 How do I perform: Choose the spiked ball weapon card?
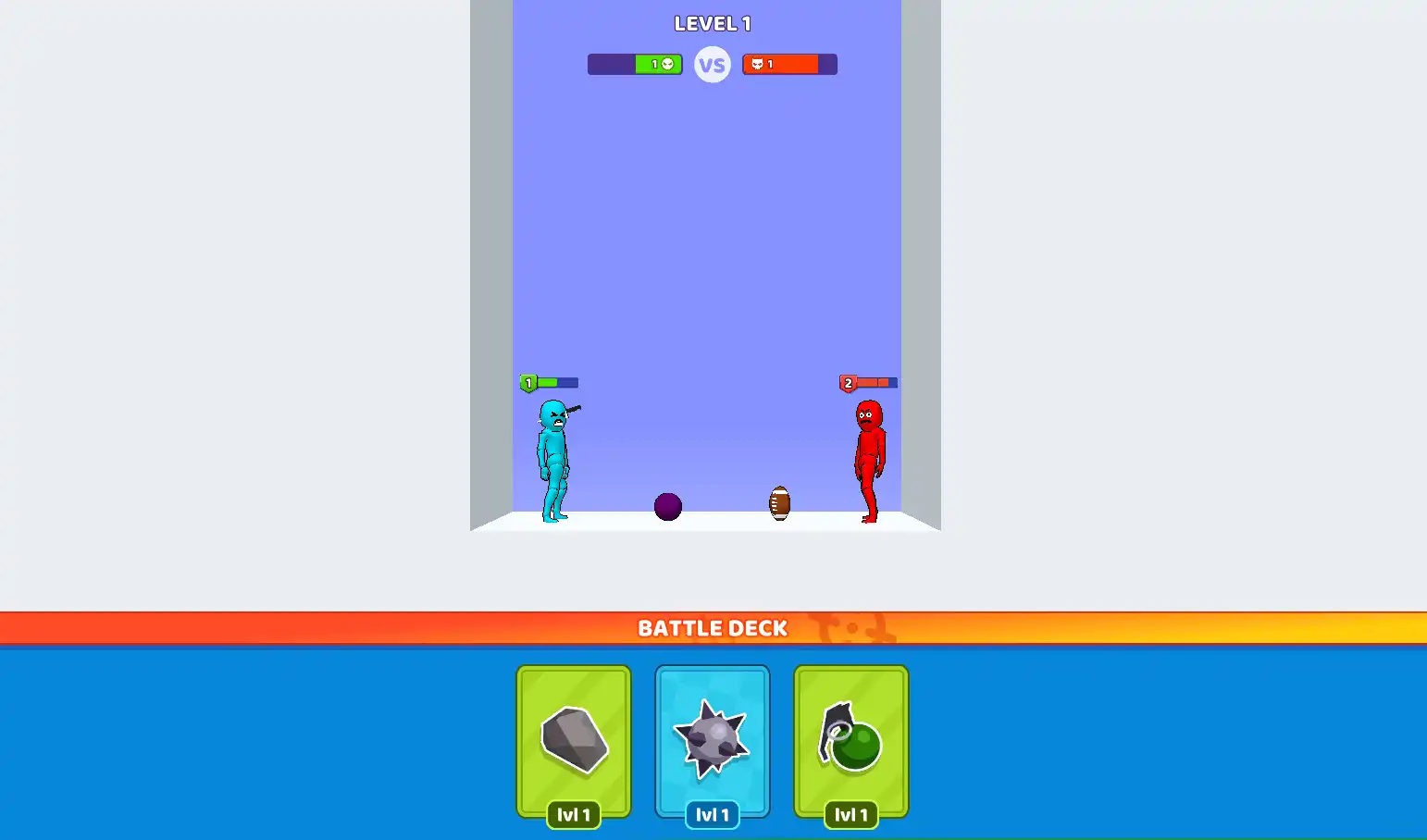pos(712,741)
